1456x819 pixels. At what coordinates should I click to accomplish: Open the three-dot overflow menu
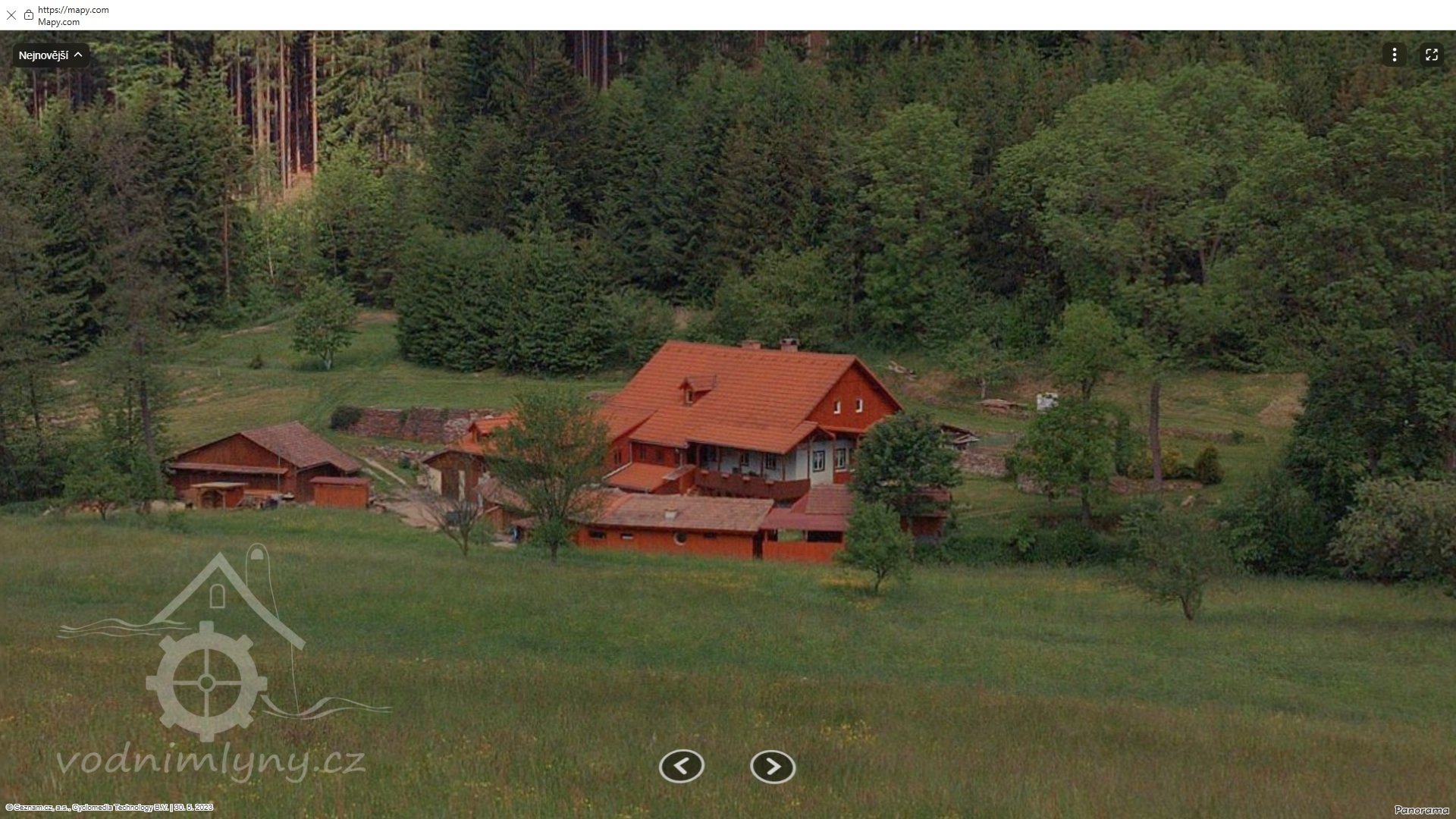click(x=1394, y=55)
